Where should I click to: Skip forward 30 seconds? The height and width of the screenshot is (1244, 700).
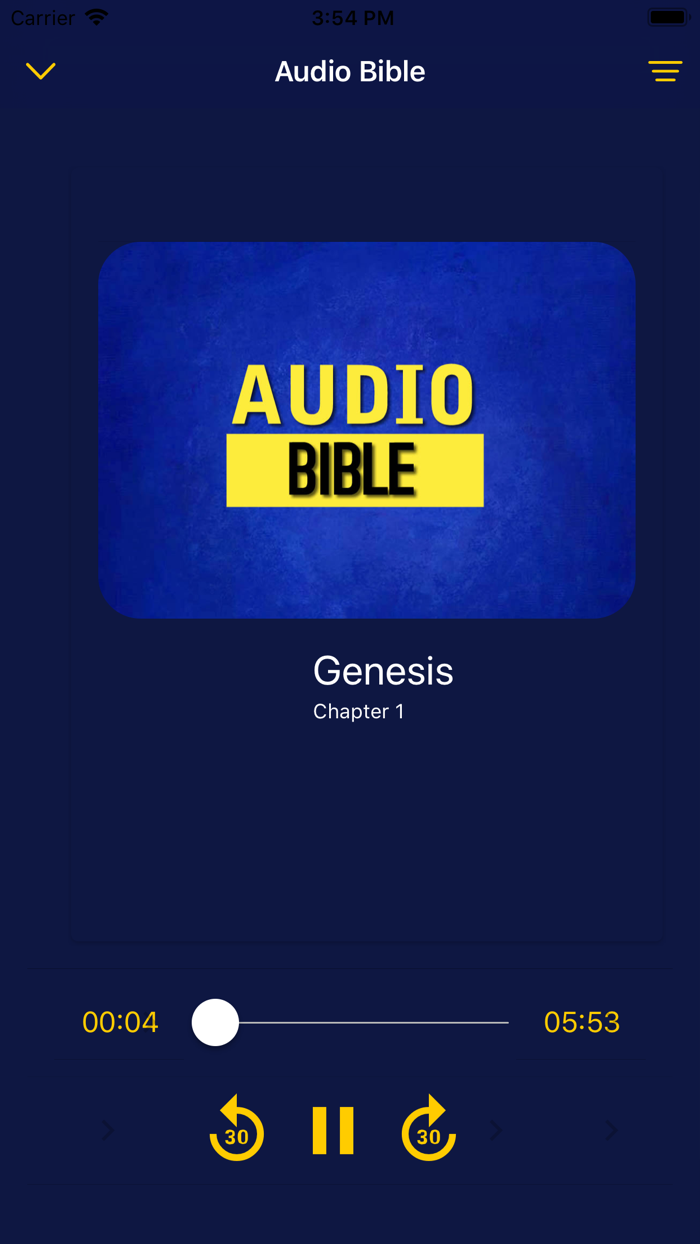coord(429,1128)
